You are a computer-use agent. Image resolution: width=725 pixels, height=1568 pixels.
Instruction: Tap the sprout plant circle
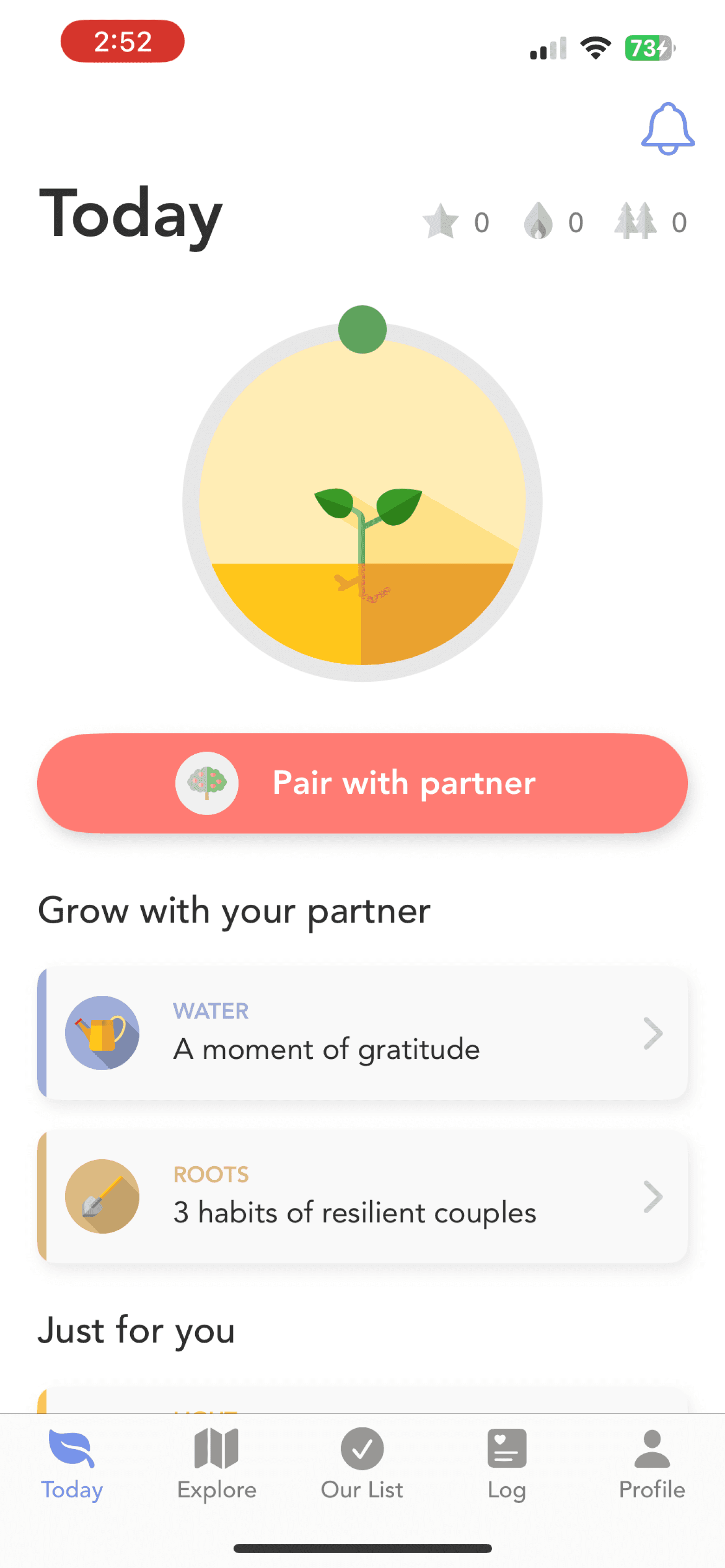tap(362, 502)
